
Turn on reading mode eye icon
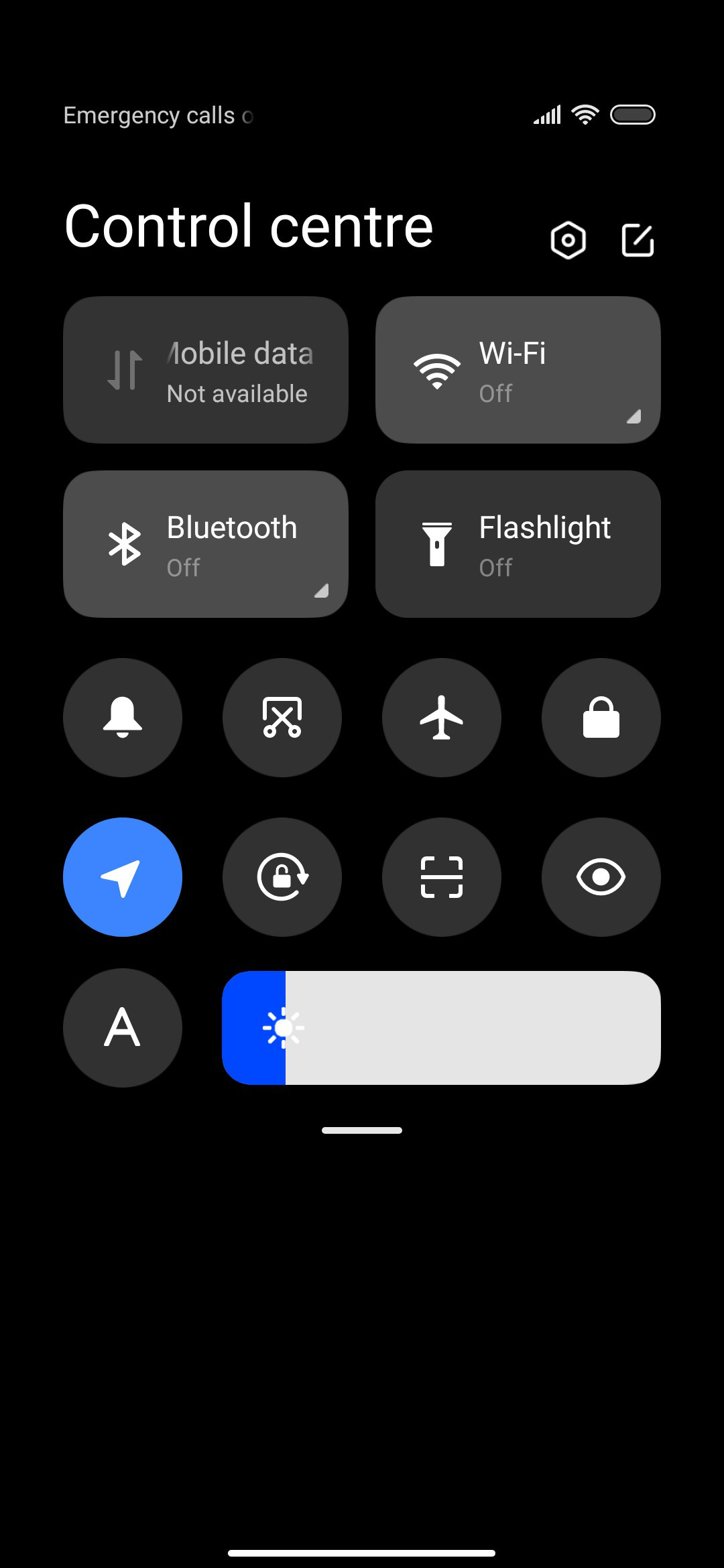coord(601,877)
